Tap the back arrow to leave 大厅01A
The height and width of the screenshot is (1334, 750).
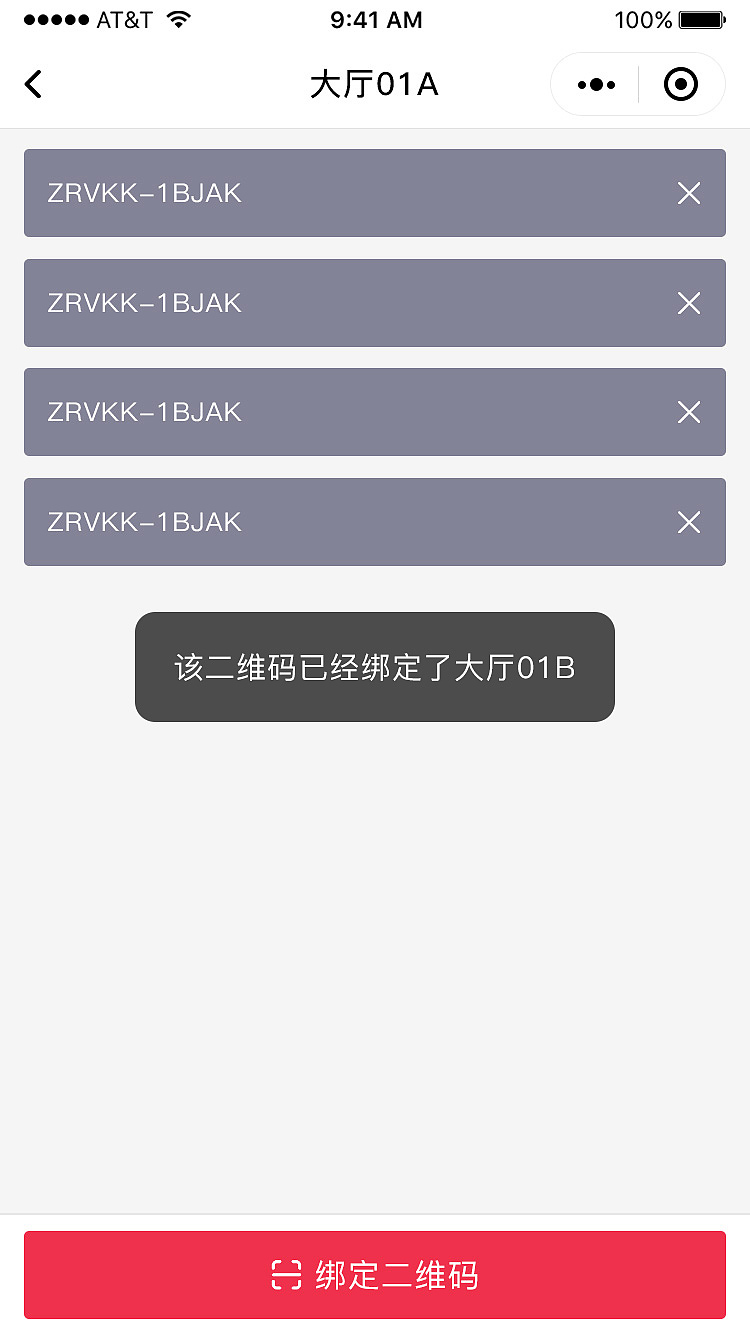(x=33, y=84)
